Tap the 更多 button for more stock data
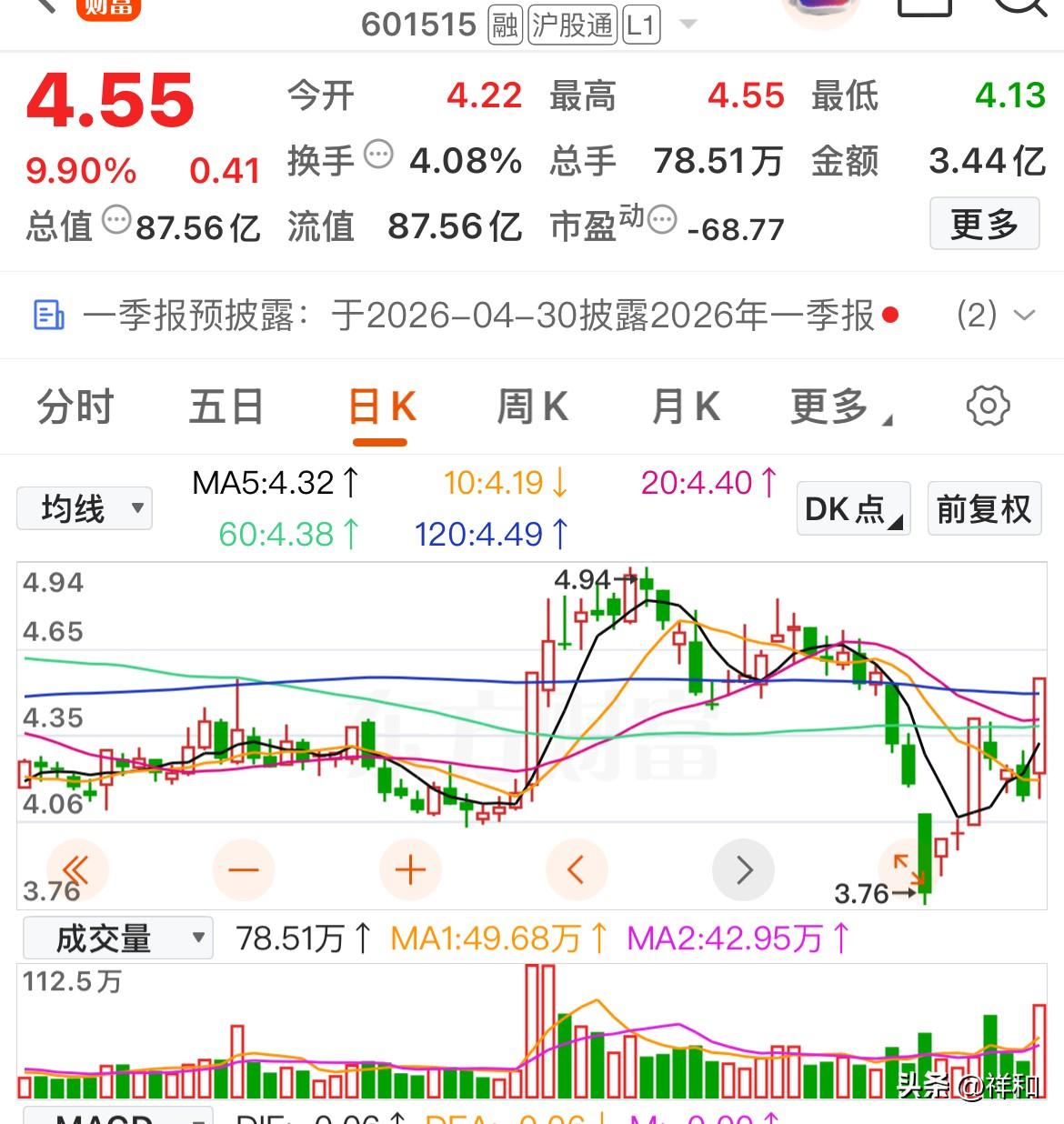The width and height of the screenshot is (1064, 1124). [x=984, y=224]
